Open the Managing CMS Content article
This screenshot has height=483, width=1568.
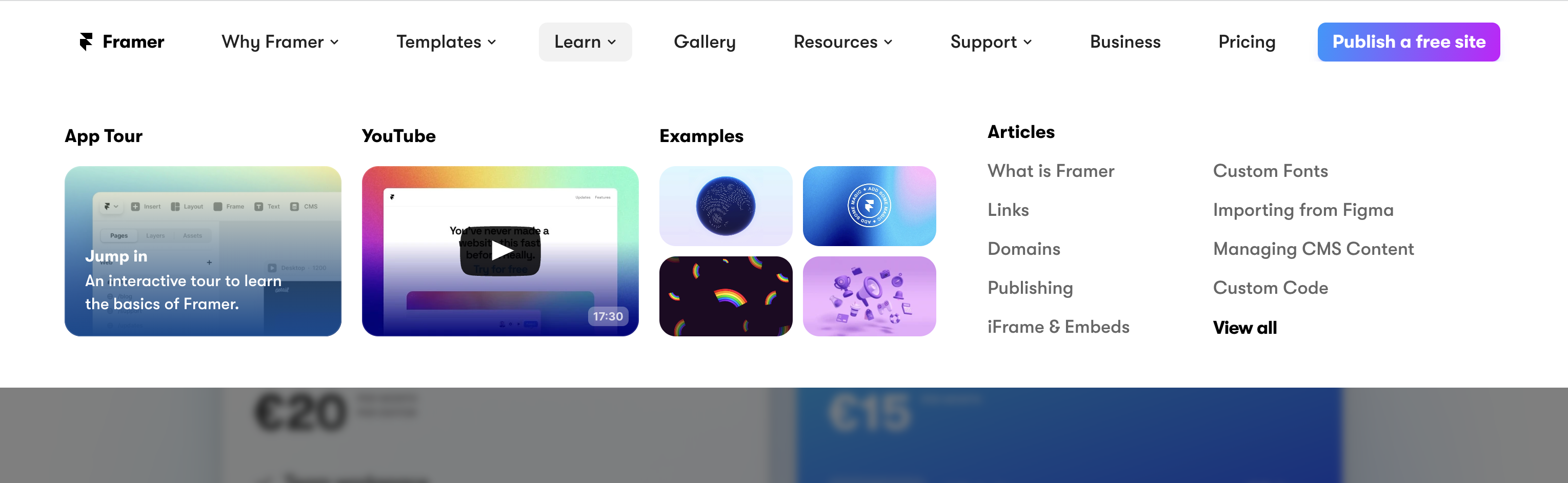1313,249
